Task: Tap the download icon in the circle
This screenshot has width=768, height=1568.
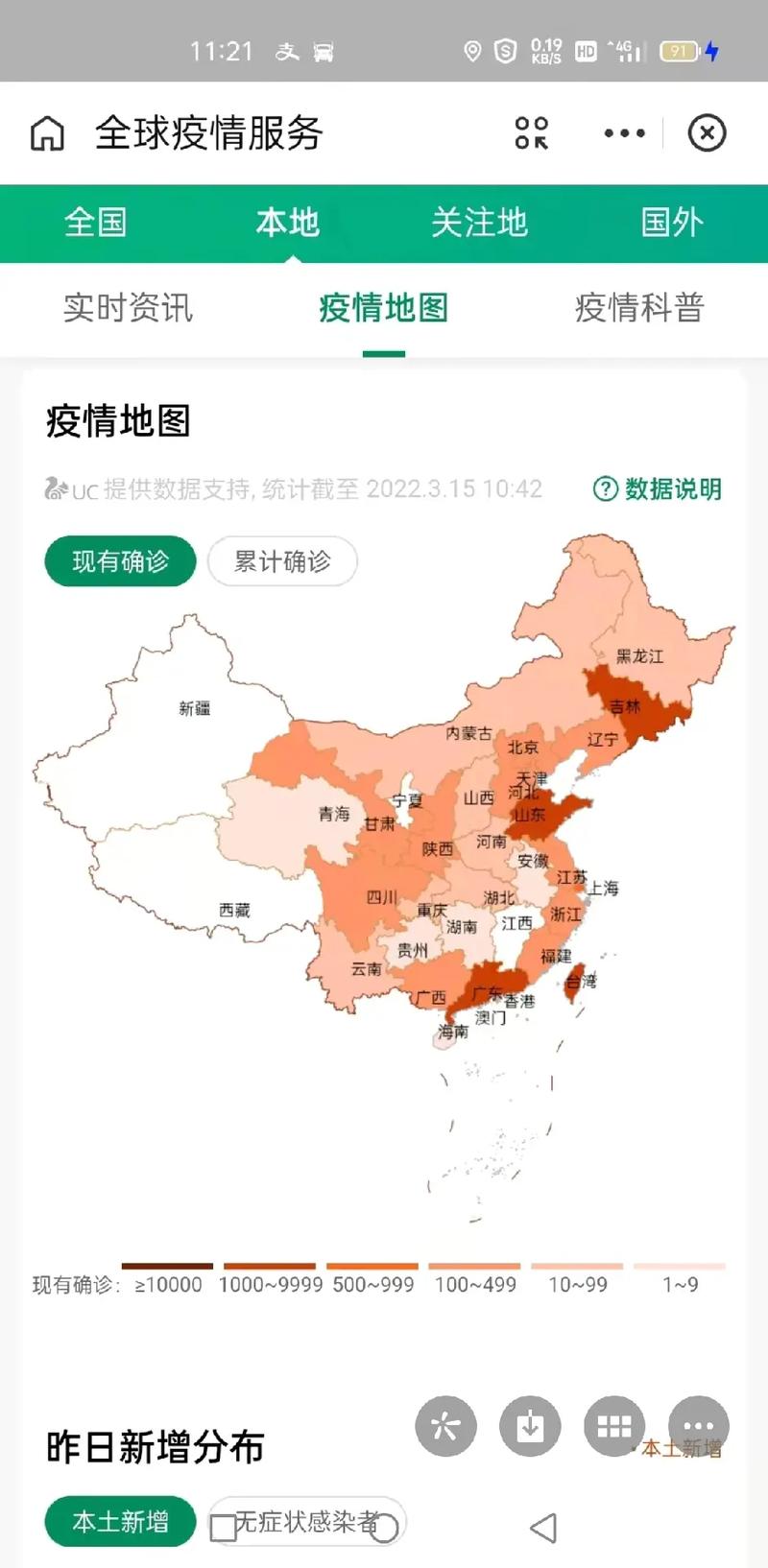Action: 529,1427
